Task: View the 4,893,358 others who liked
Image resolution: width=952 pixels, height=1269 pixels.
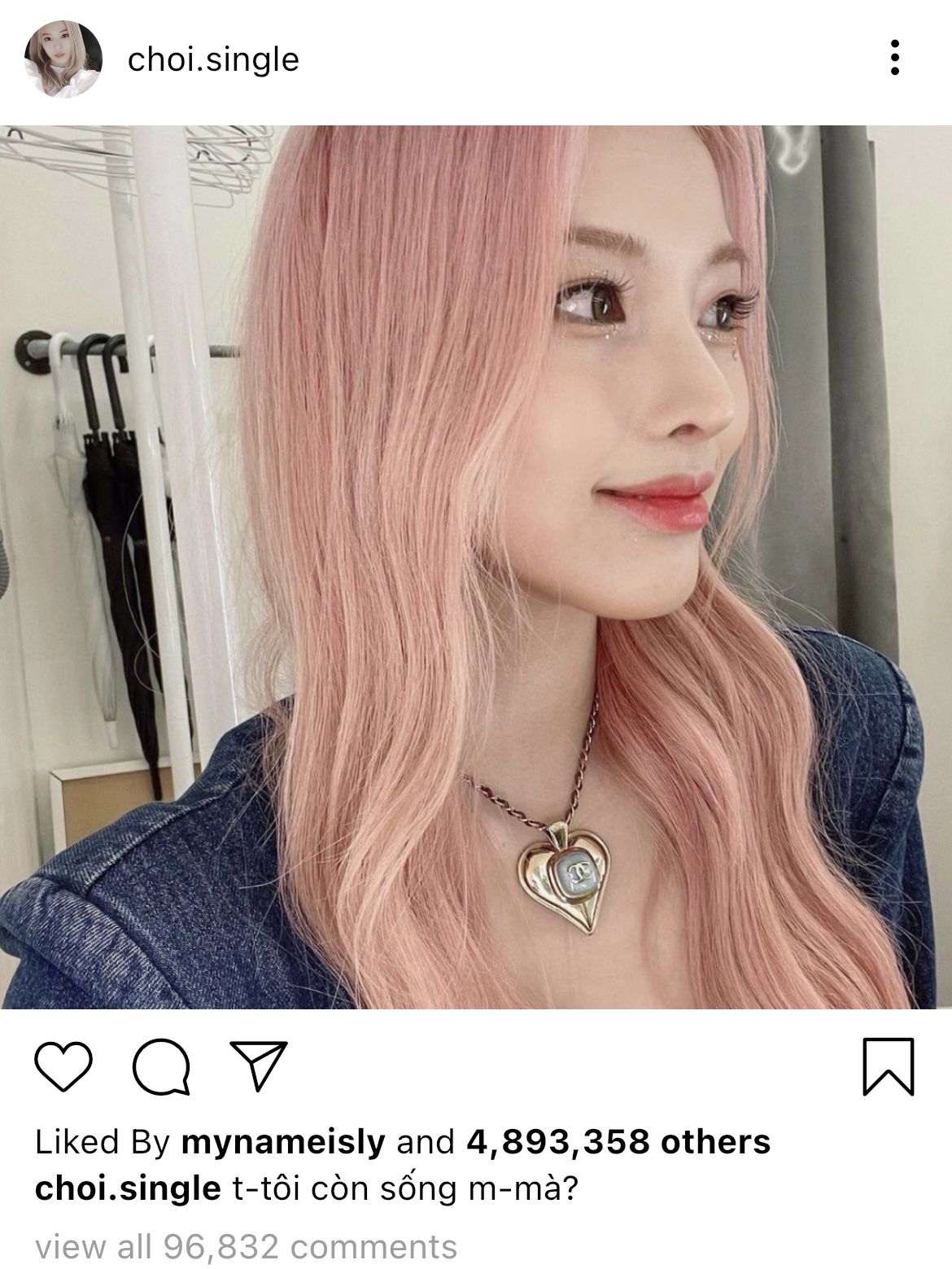Action: (618, 1142)
